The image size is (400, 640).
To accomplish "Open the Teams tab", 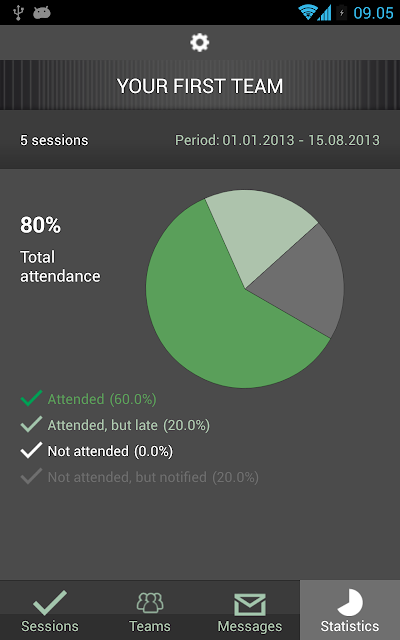I will tap(150, 611).
